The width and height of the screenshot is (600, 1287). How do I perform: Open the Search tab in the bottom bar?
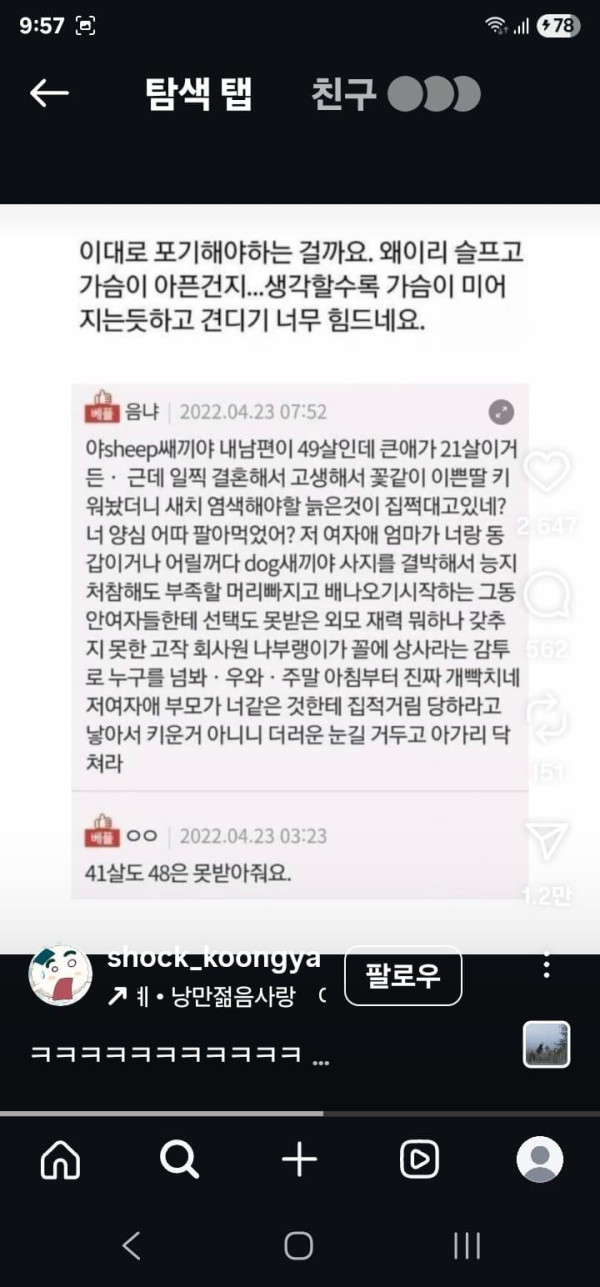(180, 1160)
